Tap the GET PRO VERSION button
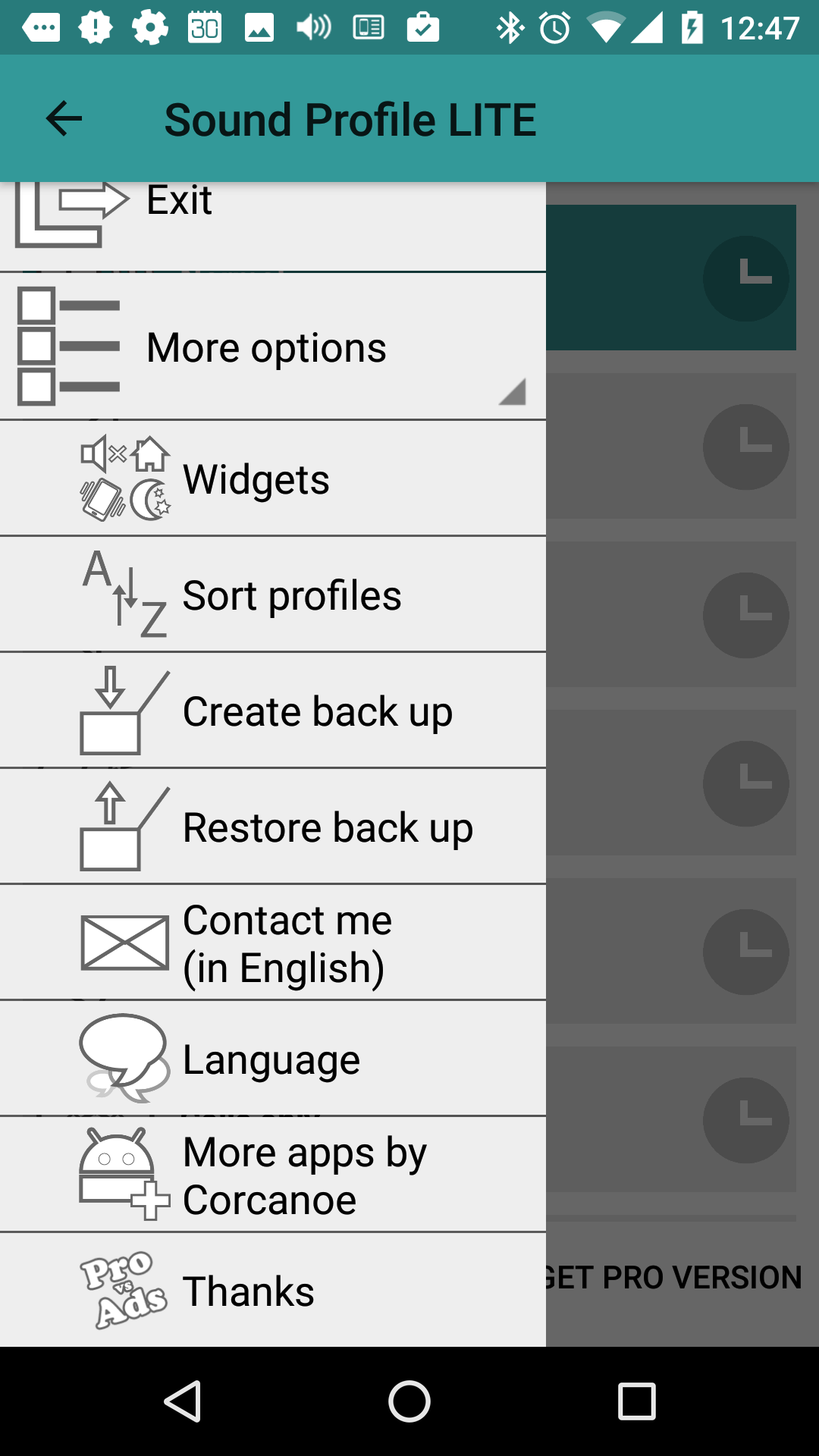Image resolution: width=819 pixels, height=1456 pixels. click(x=673, y=1278)
